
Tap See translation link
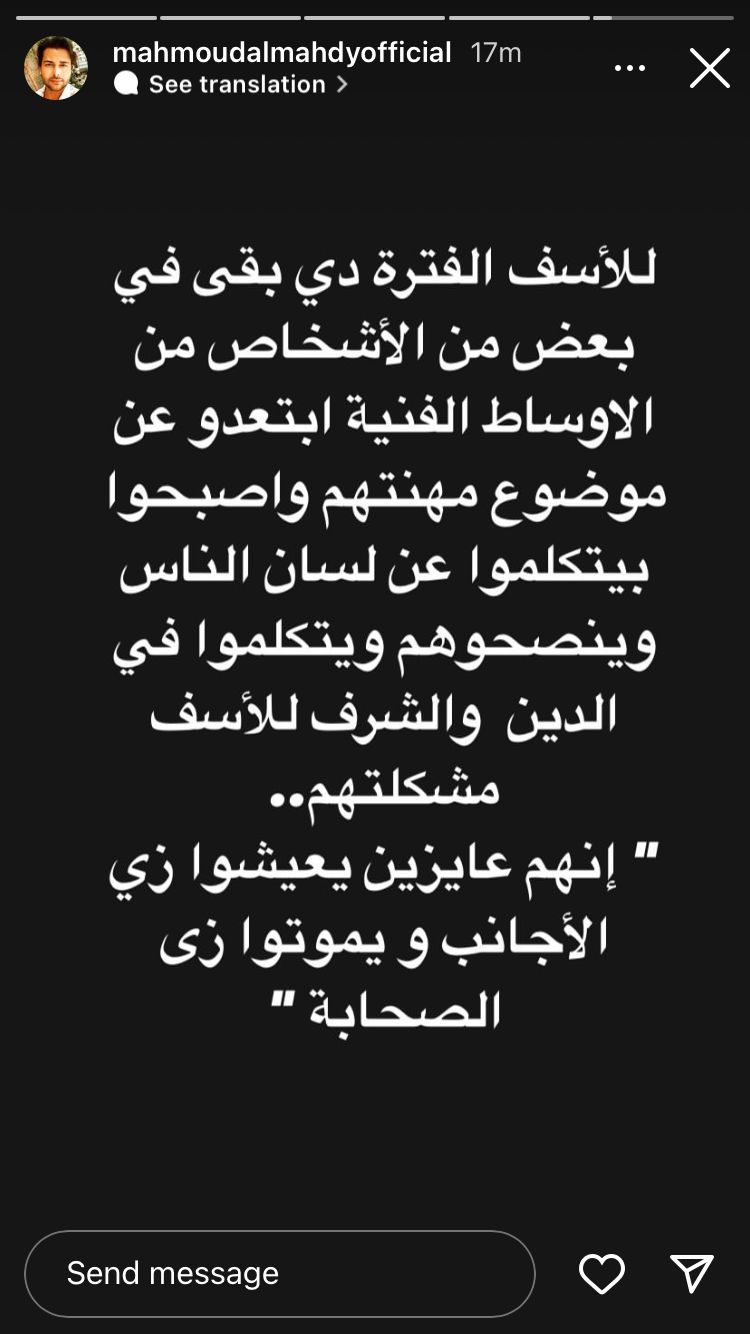pyautogui.click(x=237, y=85)
